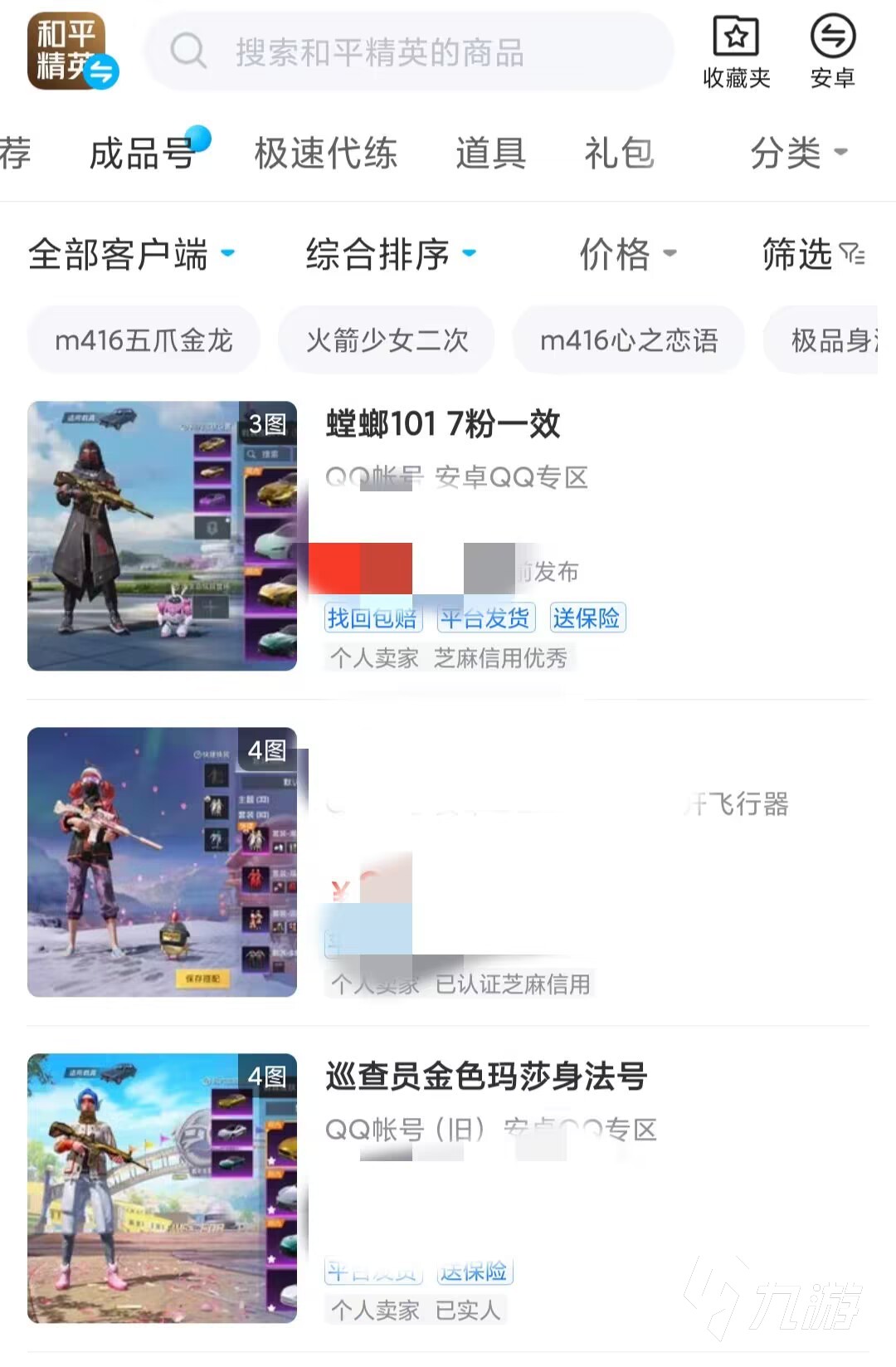Select the m416心之恋语 chip
The width and height of the screenshot is (896, 1367).
[x=628, y=340]
